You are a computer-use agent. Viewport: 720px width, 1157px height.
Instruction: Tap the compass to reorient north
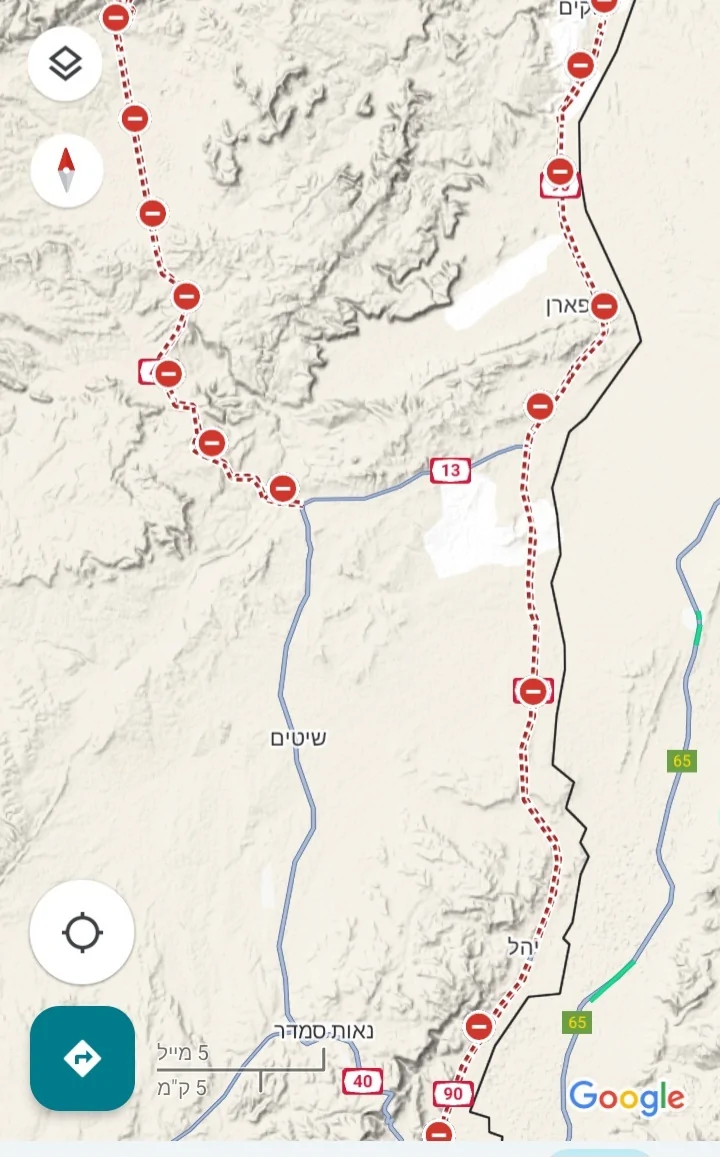(x=67, y=170)
